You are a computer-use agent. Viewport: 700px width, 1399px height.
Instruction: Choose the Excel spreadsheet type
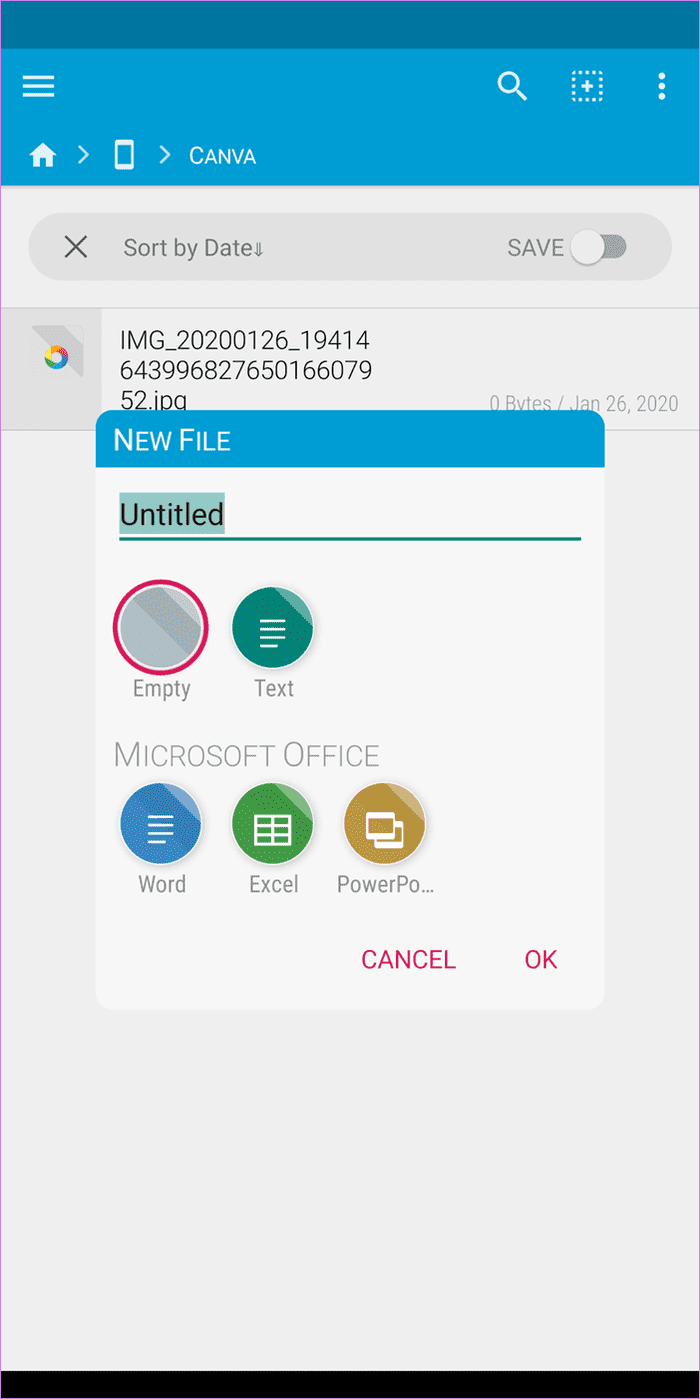coord(273,824)
